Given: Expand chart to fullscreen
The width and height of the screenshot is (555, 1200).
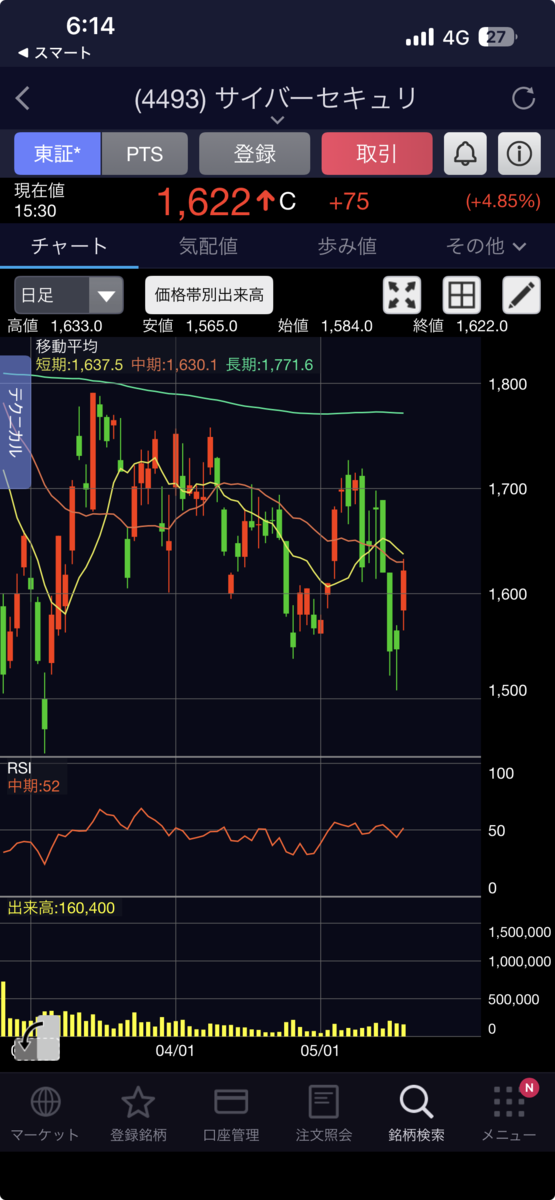Looking at the screenshot, I should click(x=402, y=295).
